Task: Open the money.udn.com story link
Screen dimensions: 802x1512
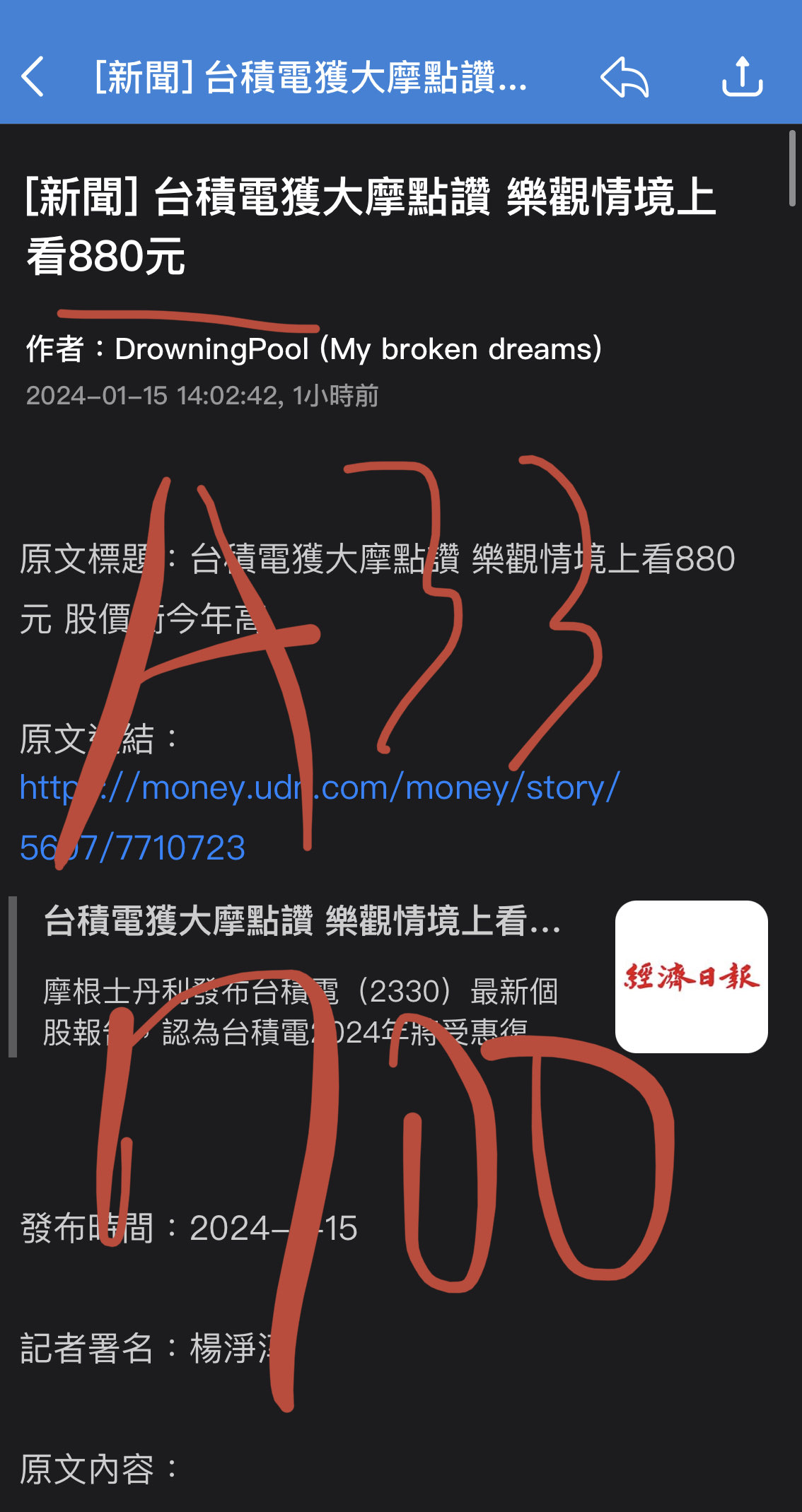Action: pyautogui.click(x=320, y=788)
